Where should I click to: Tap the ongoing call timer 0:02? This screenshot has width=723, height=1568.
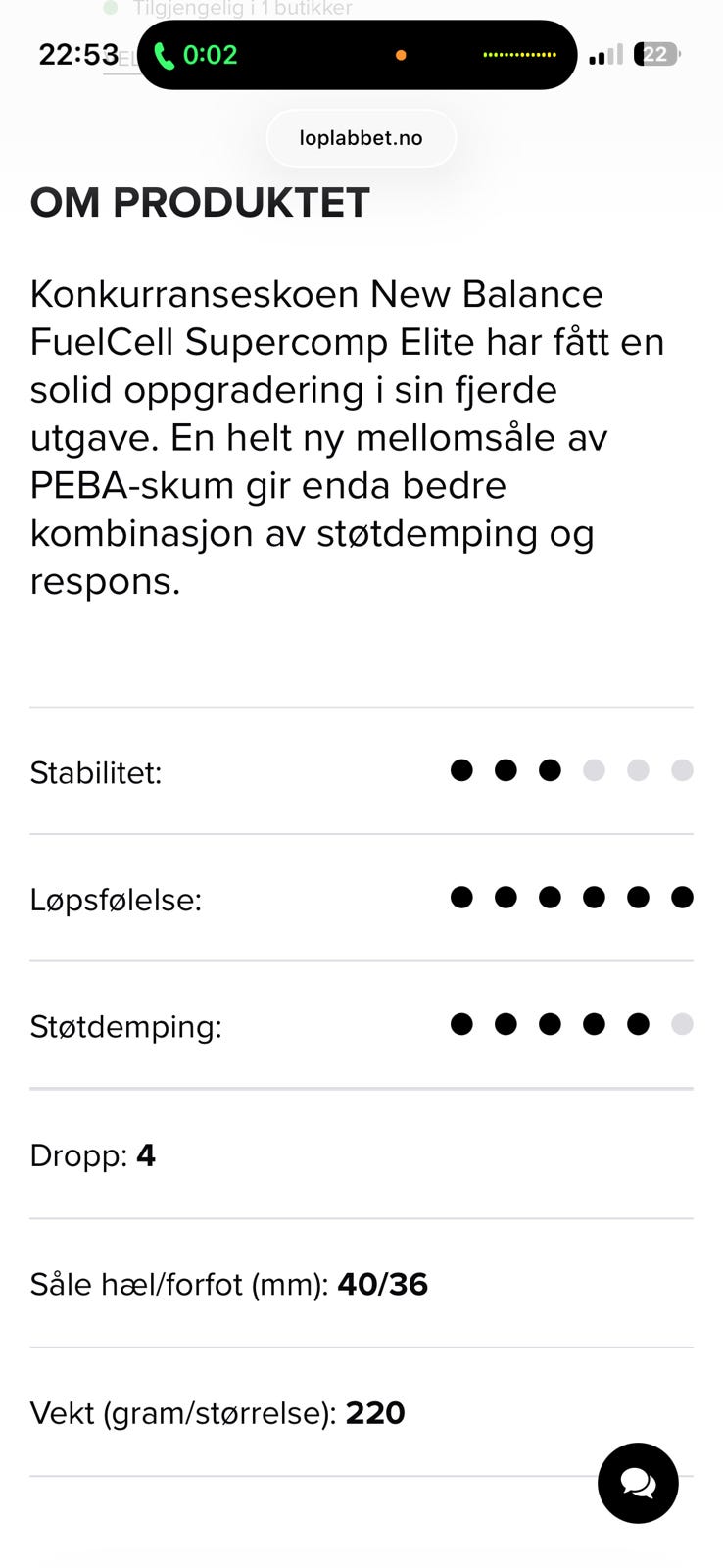click(210, 54)
